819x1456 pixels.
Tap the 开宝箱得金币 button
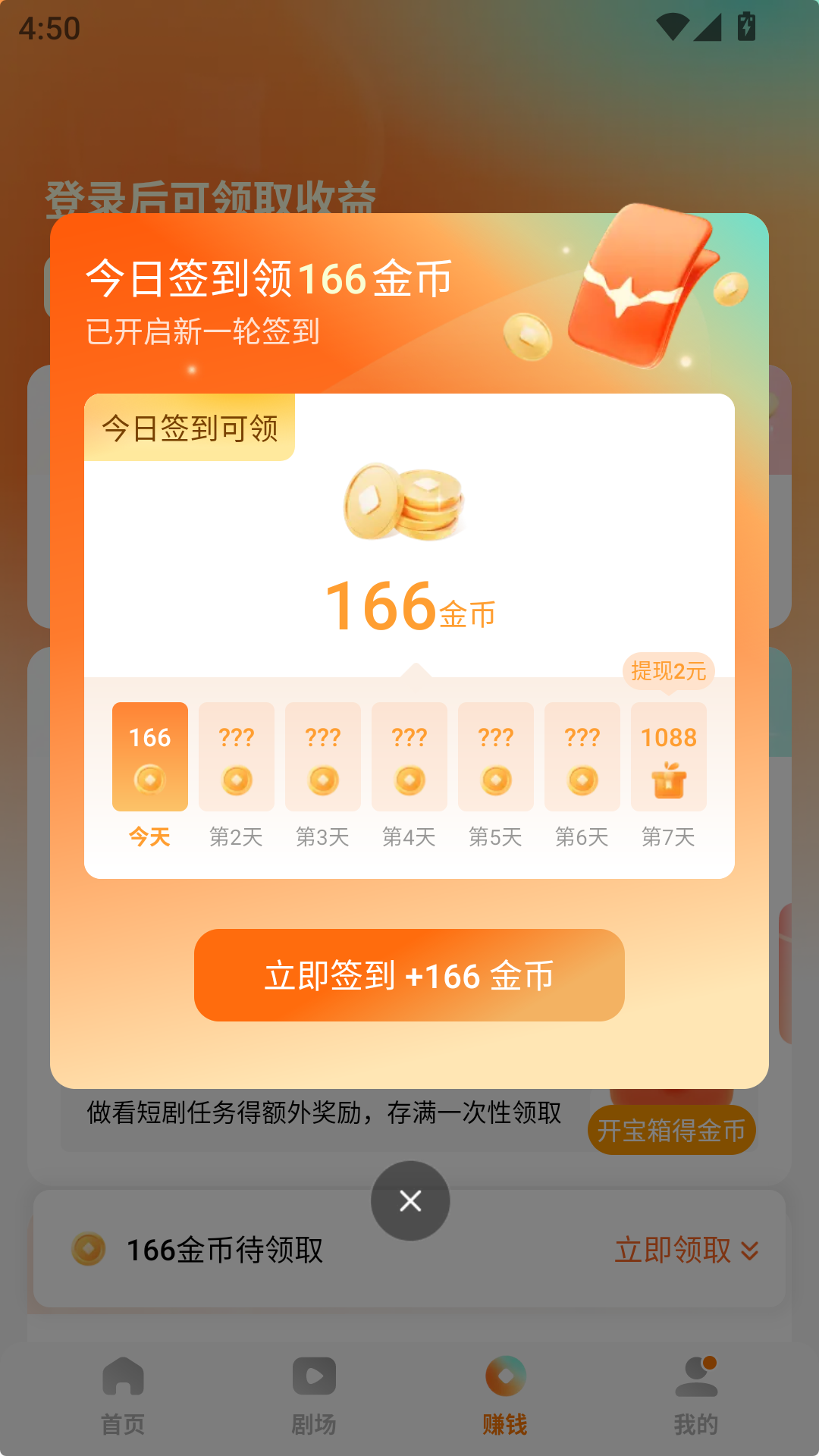[671, 1130]
